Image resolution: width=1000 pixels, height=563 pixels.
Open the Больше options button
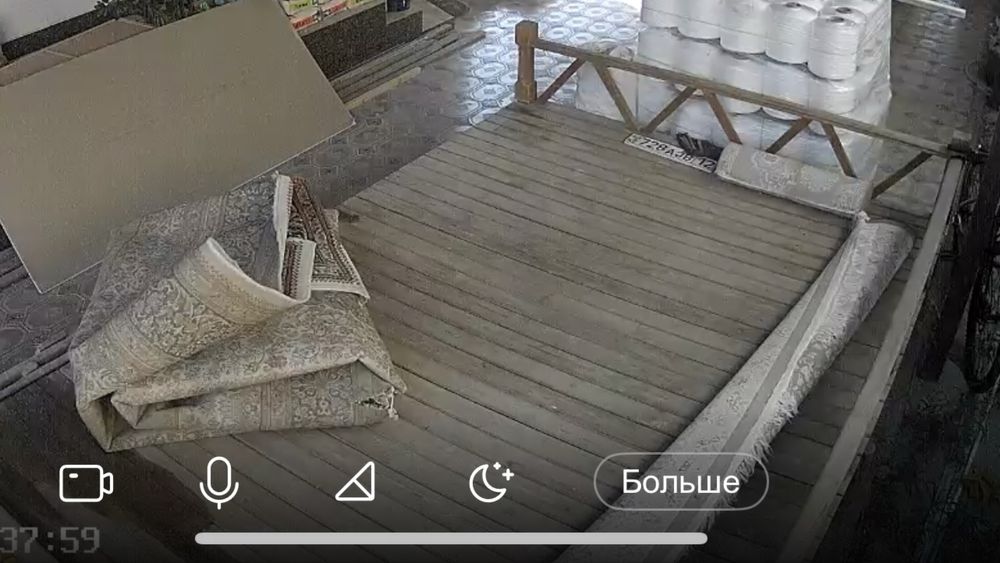coord(680,482)
